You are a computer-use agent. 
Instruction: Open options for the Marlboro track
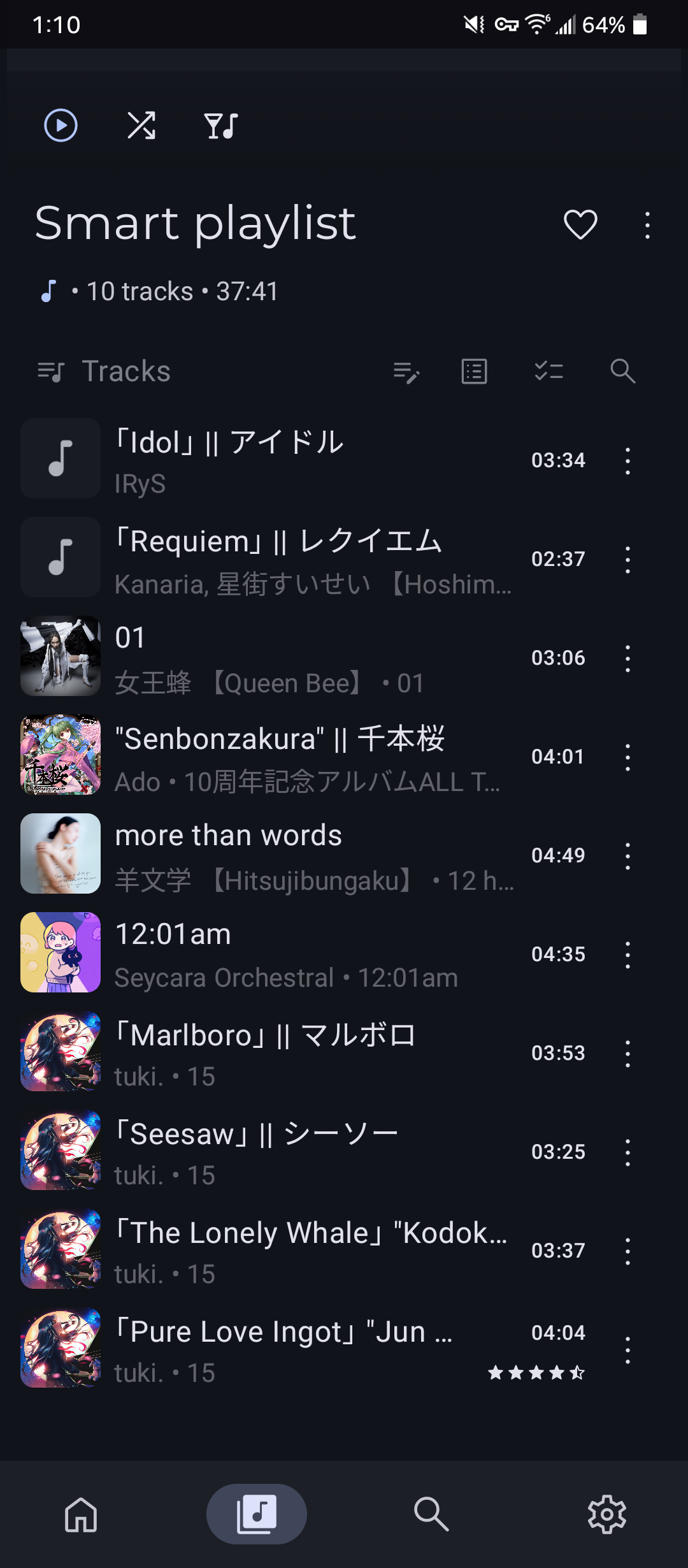point(627,1054)
